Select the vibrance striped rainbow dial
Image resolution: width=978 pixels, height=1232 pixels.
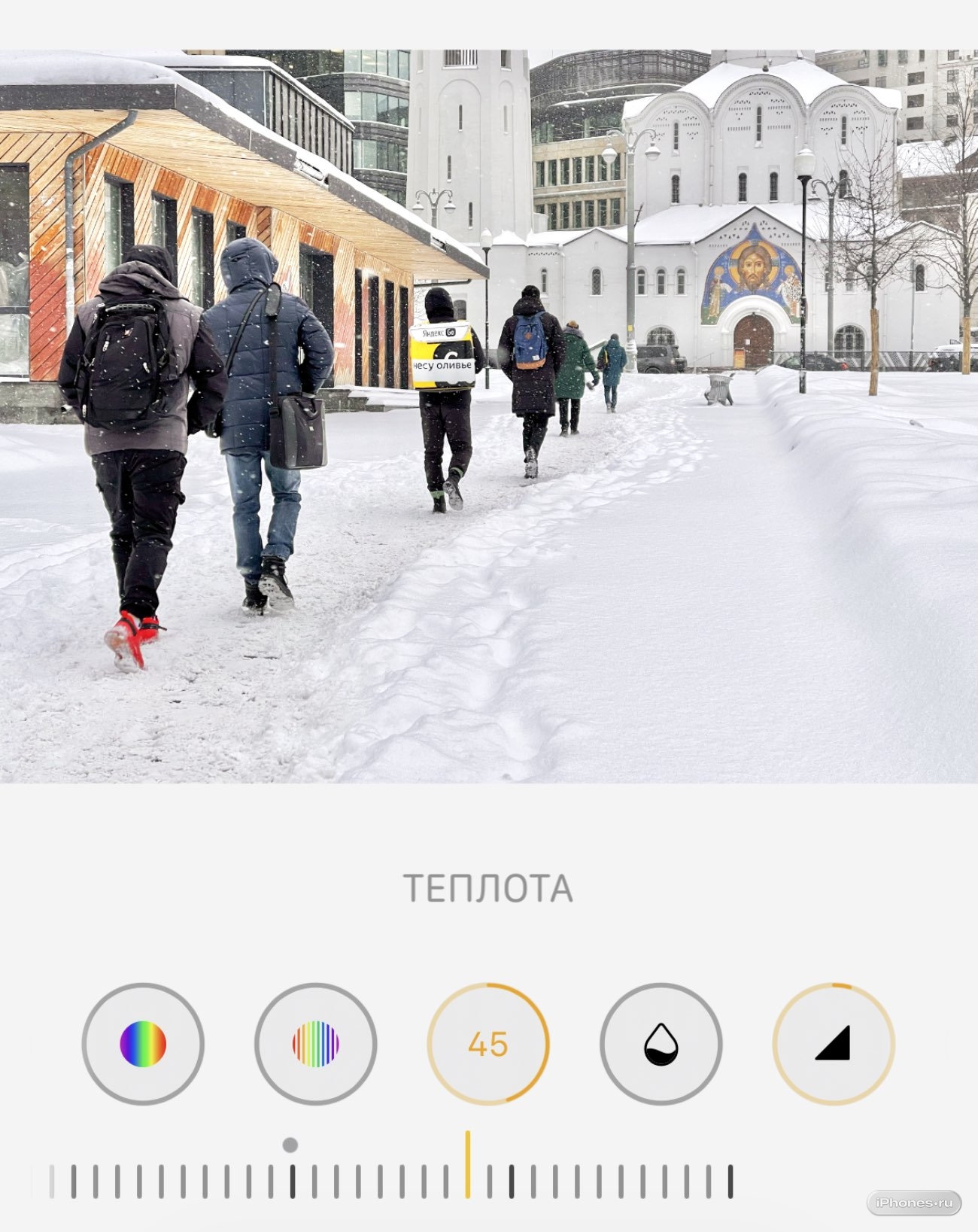pos(315,1044)
